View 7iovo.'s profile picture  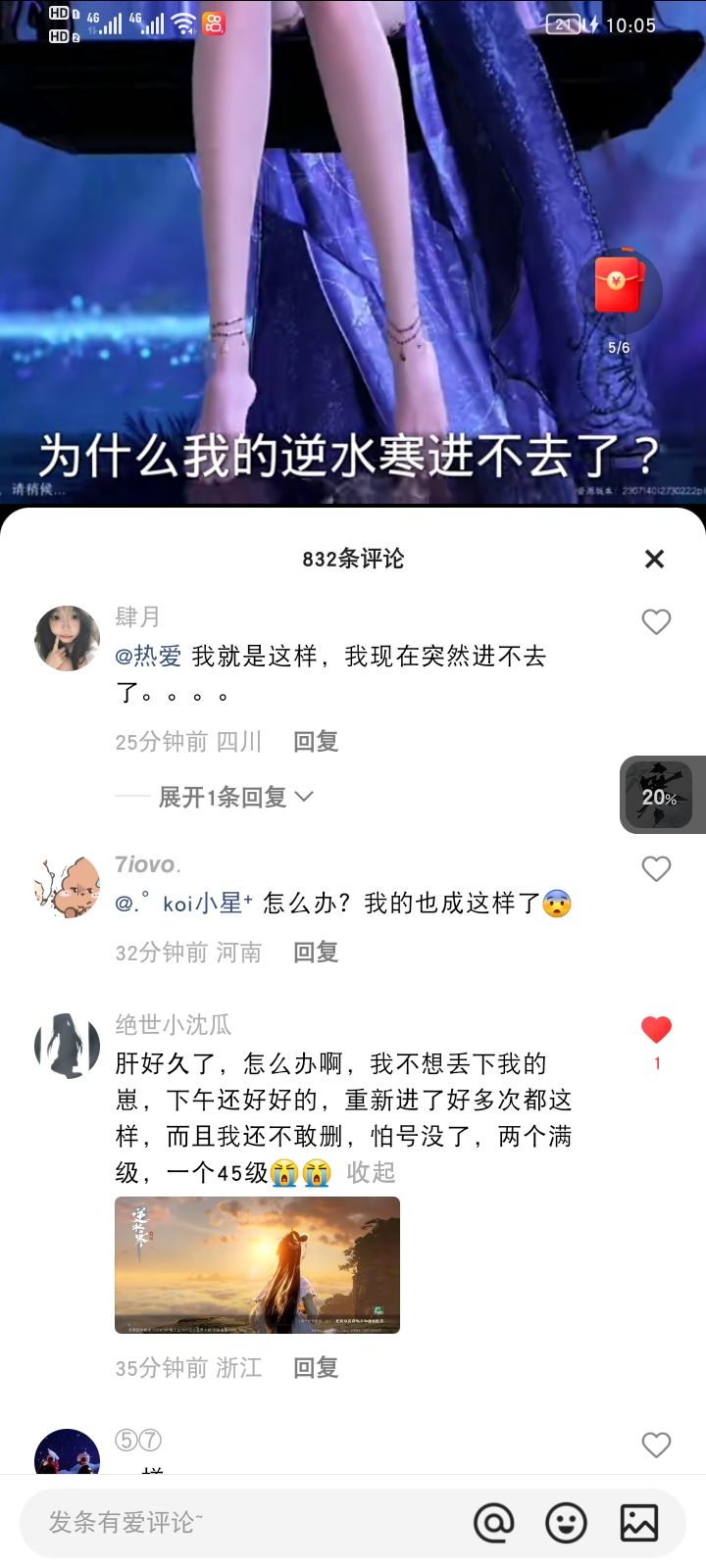(x=68, y=886)
